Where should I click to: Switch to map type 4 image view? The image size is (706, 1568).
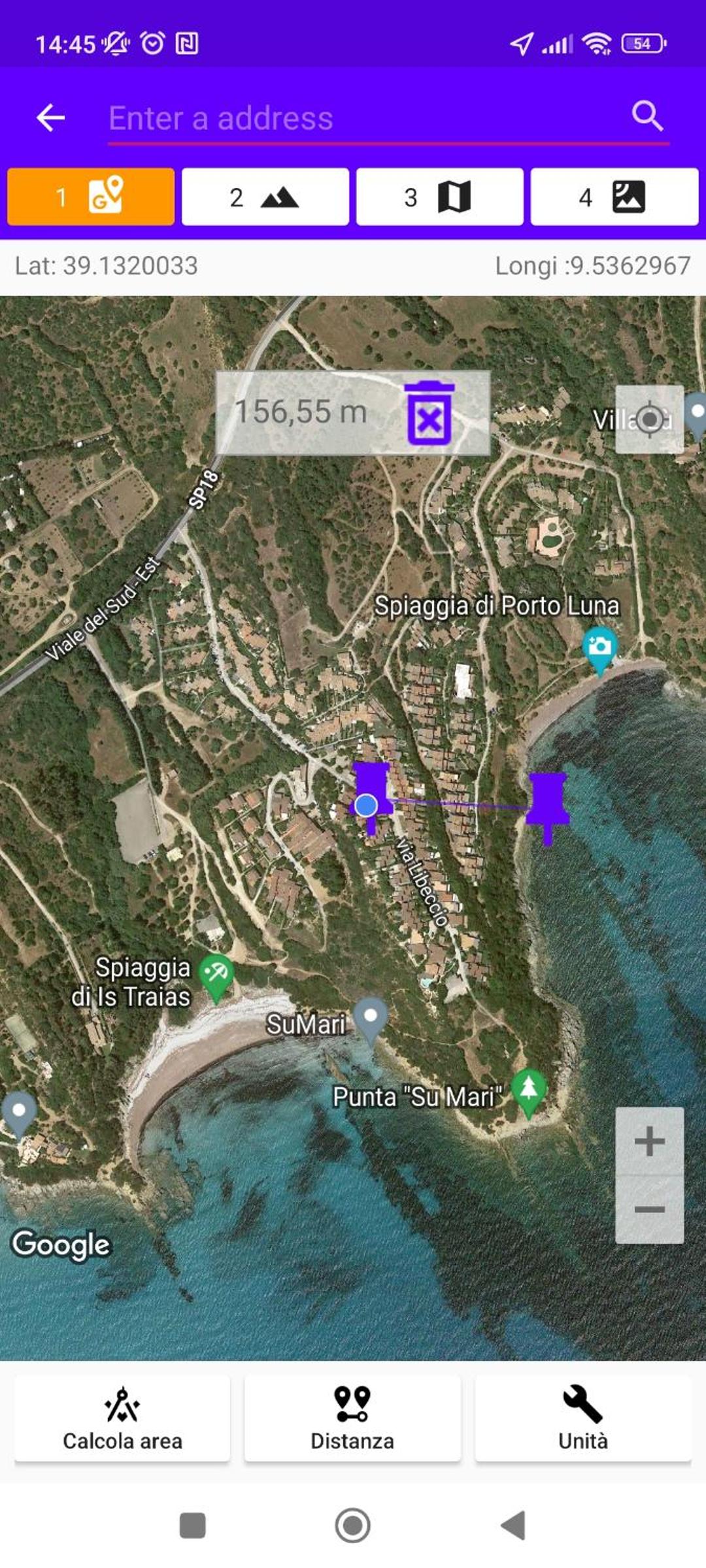pyautogui.click(x=614, y=197)
